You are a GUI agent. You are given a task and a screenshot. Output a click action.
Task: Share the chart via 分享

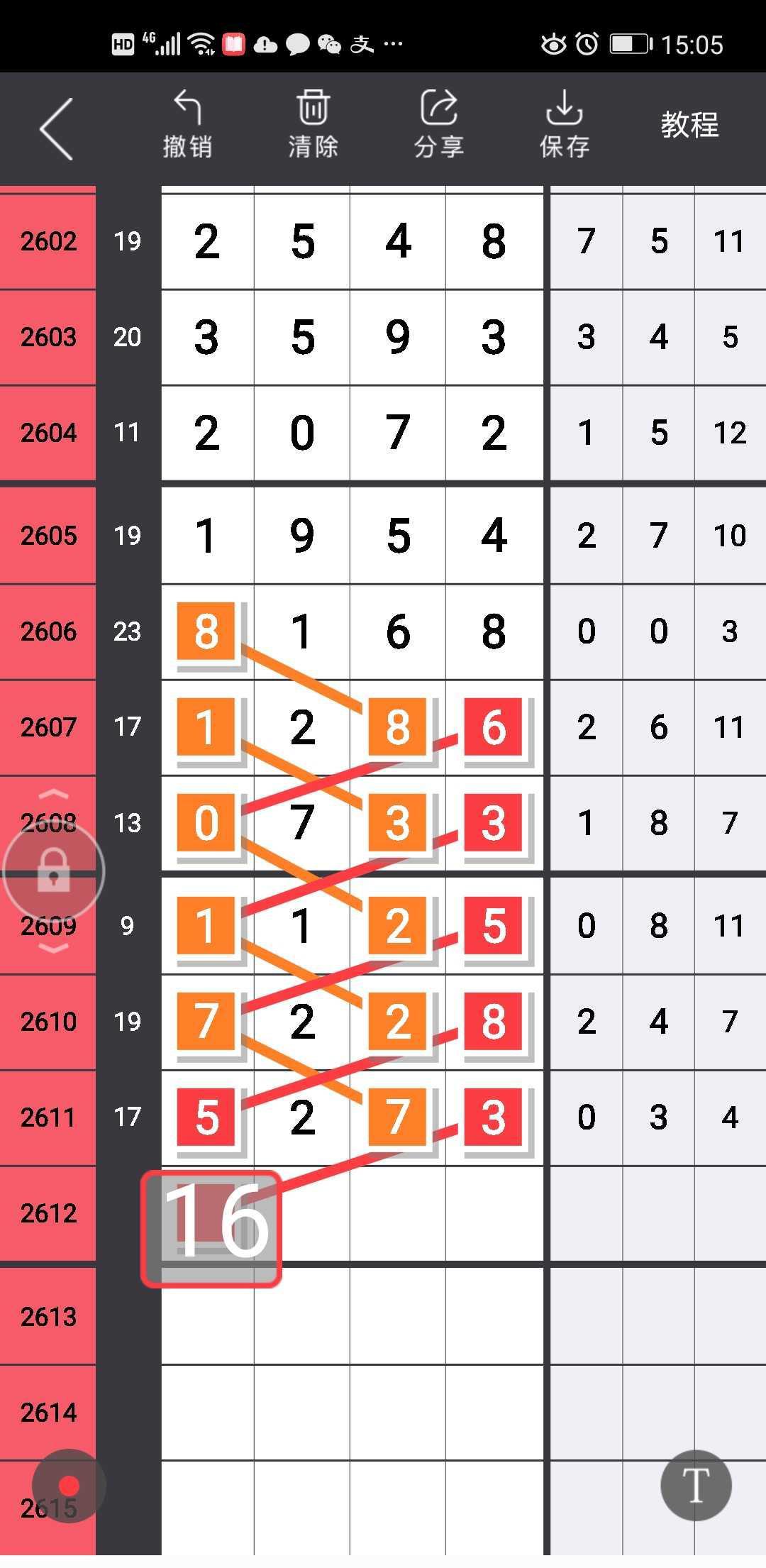point(439,124)
